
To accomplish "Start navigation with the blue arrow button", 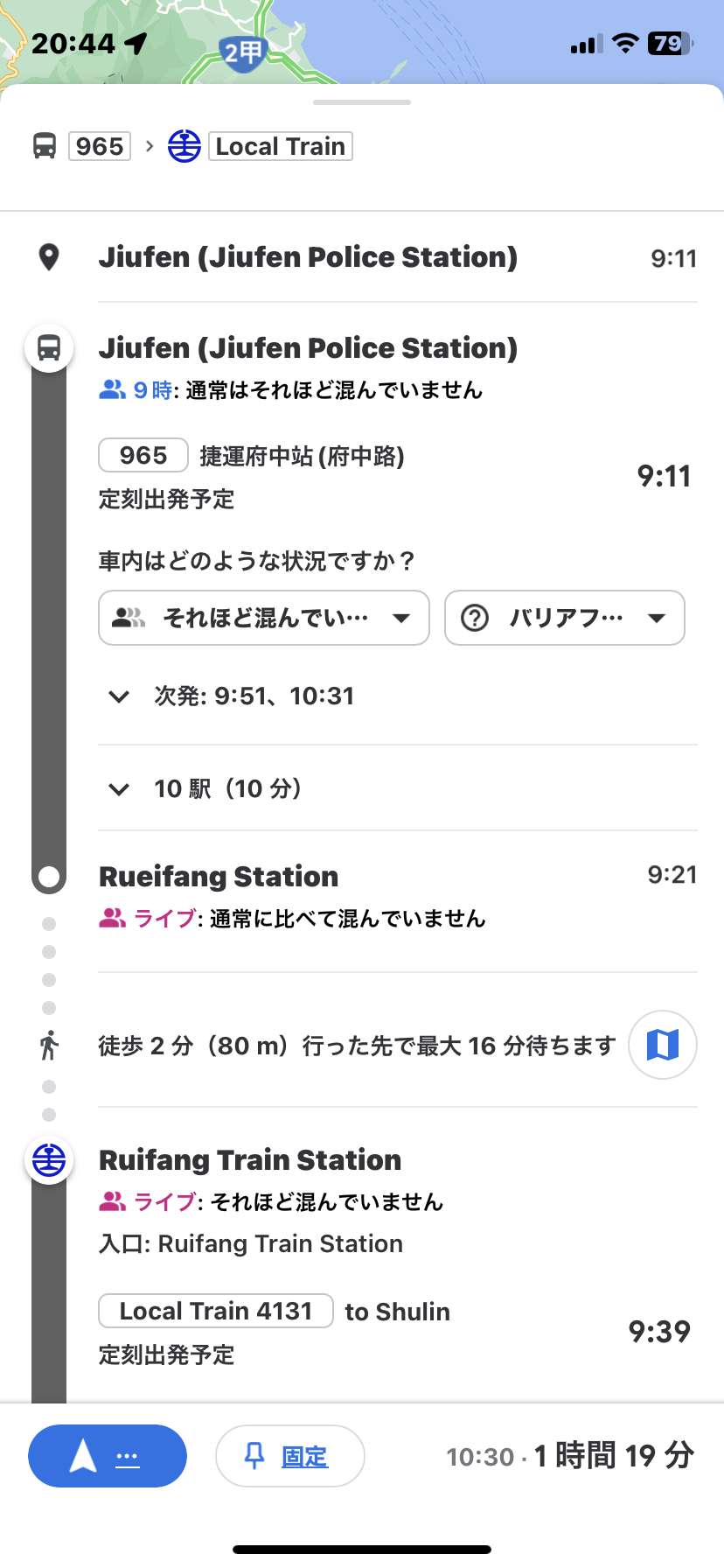I will (x=108, y=1456).
